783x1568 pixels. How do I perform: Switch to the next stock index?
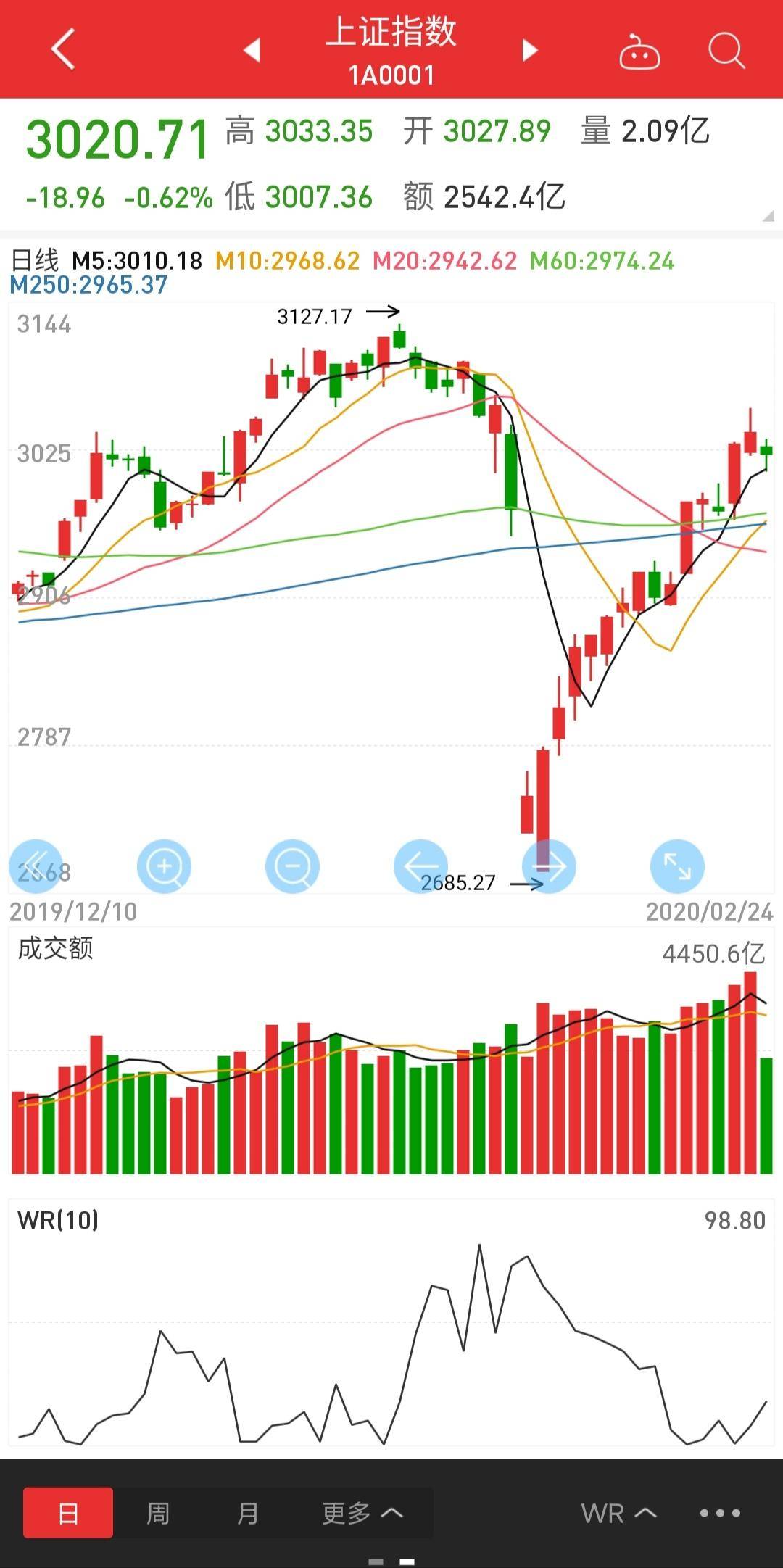pyautogui.click(x=531, y=50)
